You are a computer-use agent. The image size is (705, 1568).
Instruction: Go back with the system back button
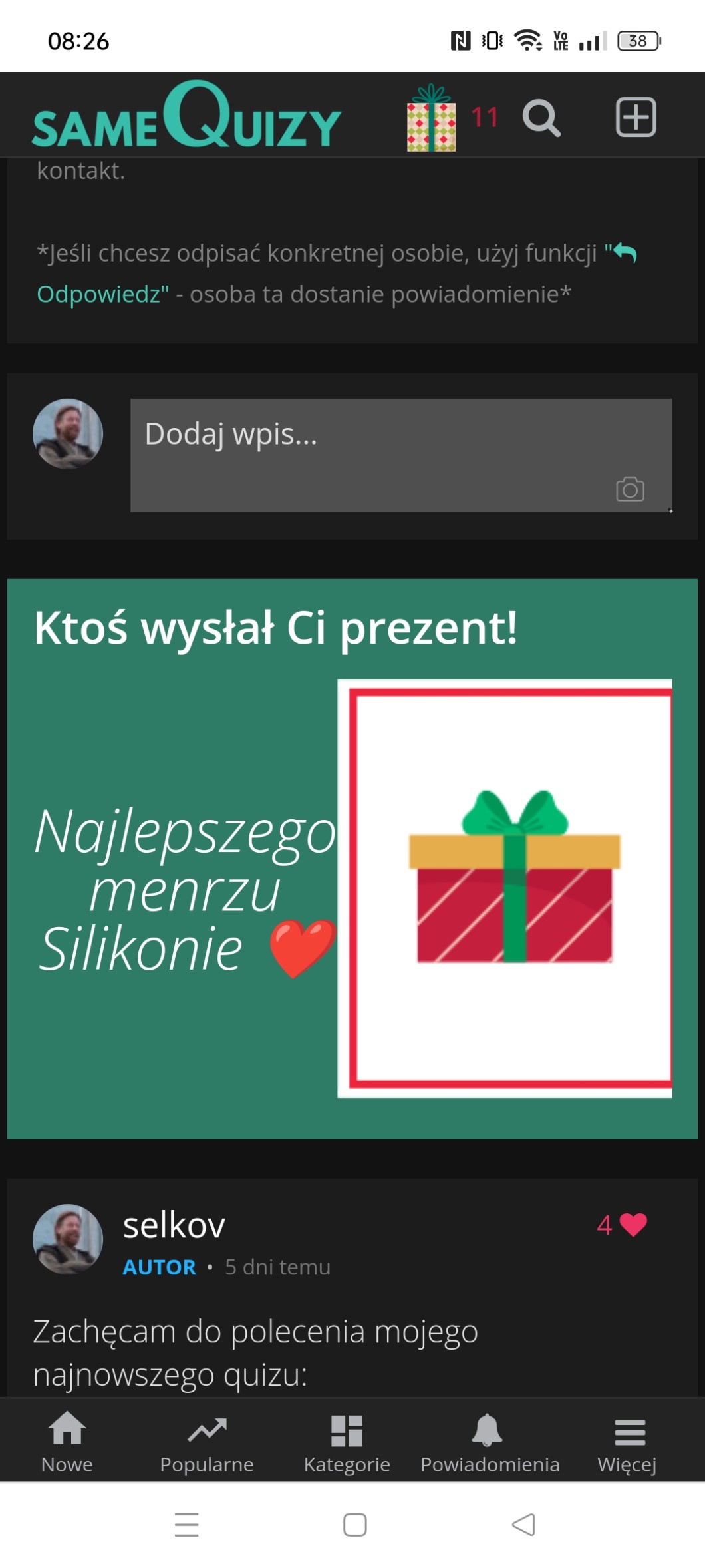(x=523, y=1524)
